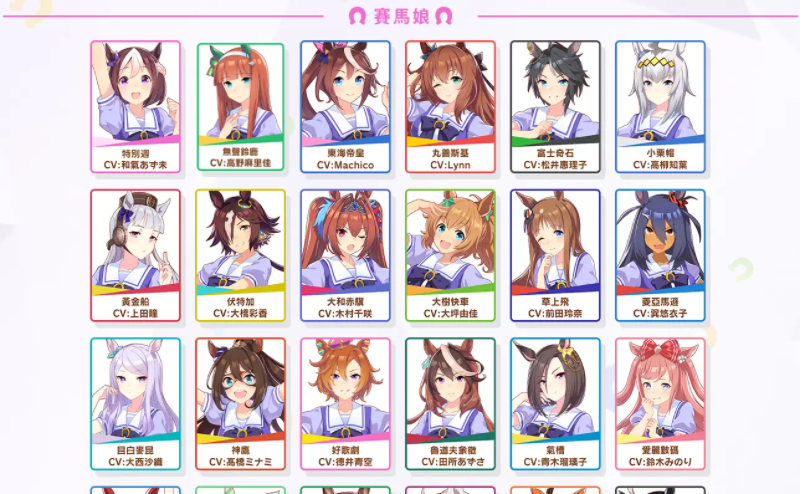Image resolution: width=804 pixels, height=494 pixels.
Task: View the 草上飛 character card
Action: tap(555, 254)
